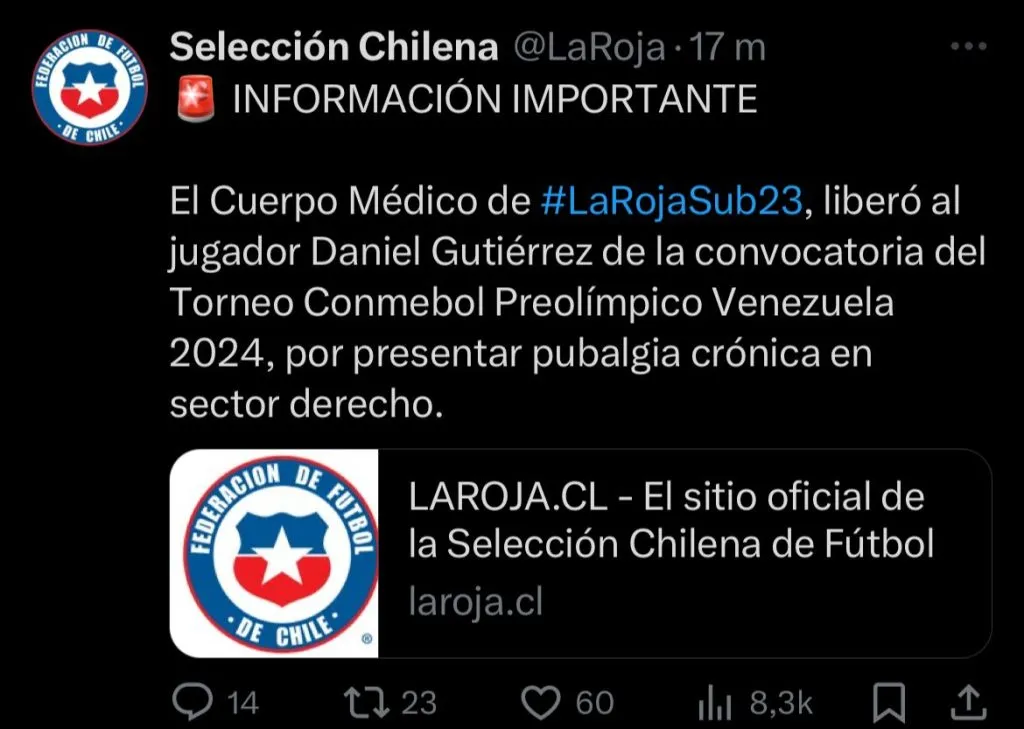
Task: Open Selección Chilena's profile picture
Action: tap(89, 86)
